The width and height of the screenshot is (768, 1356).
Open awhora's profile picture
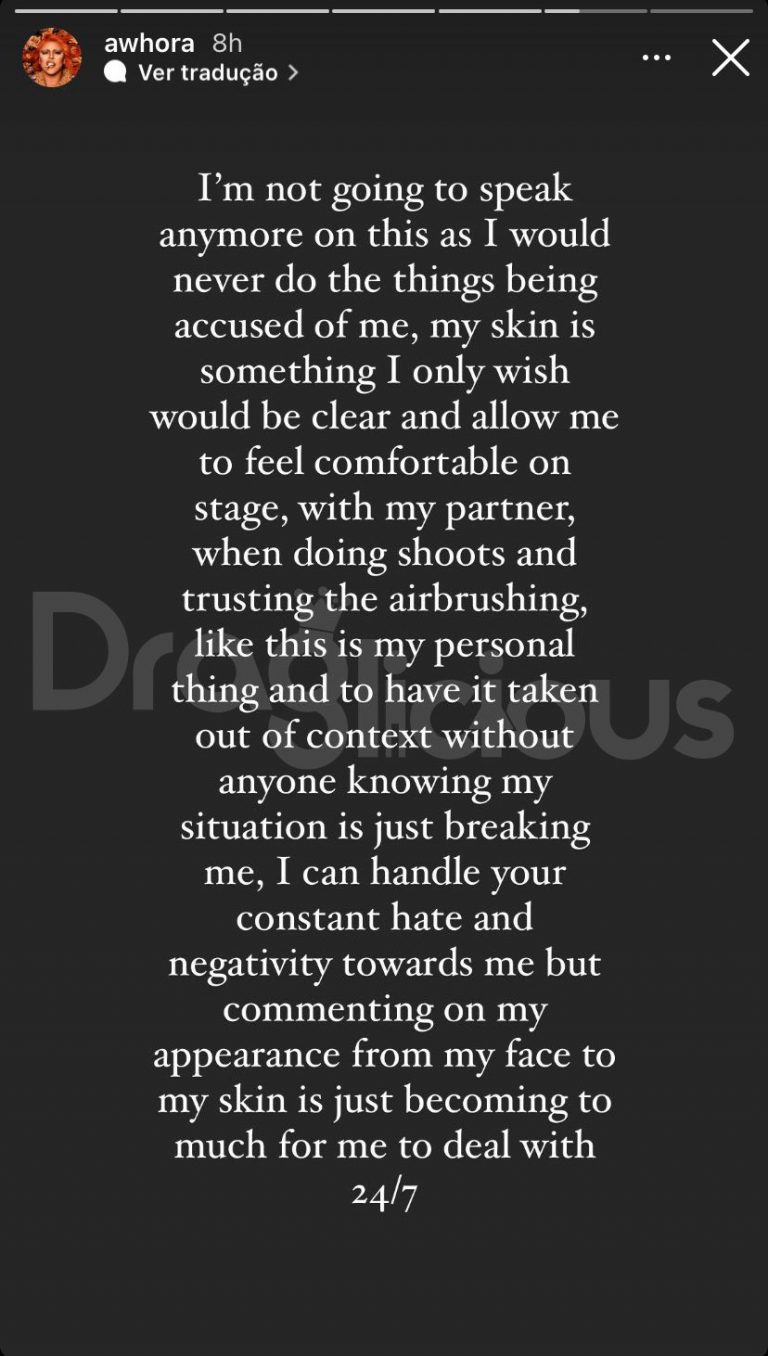(52, 58)
